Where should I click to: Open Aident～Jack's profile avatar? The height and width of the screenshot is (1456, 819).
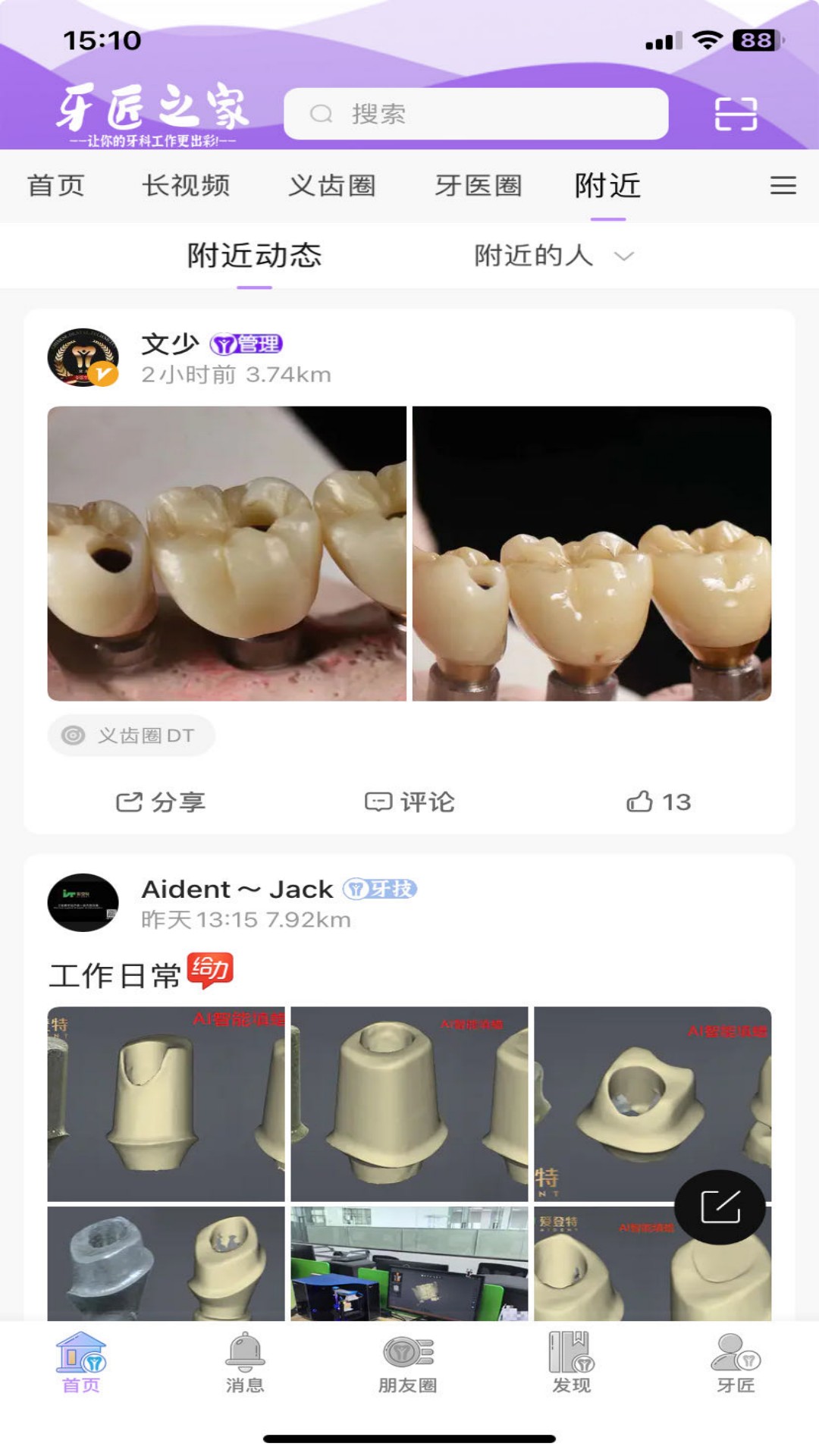click(85, 904)
